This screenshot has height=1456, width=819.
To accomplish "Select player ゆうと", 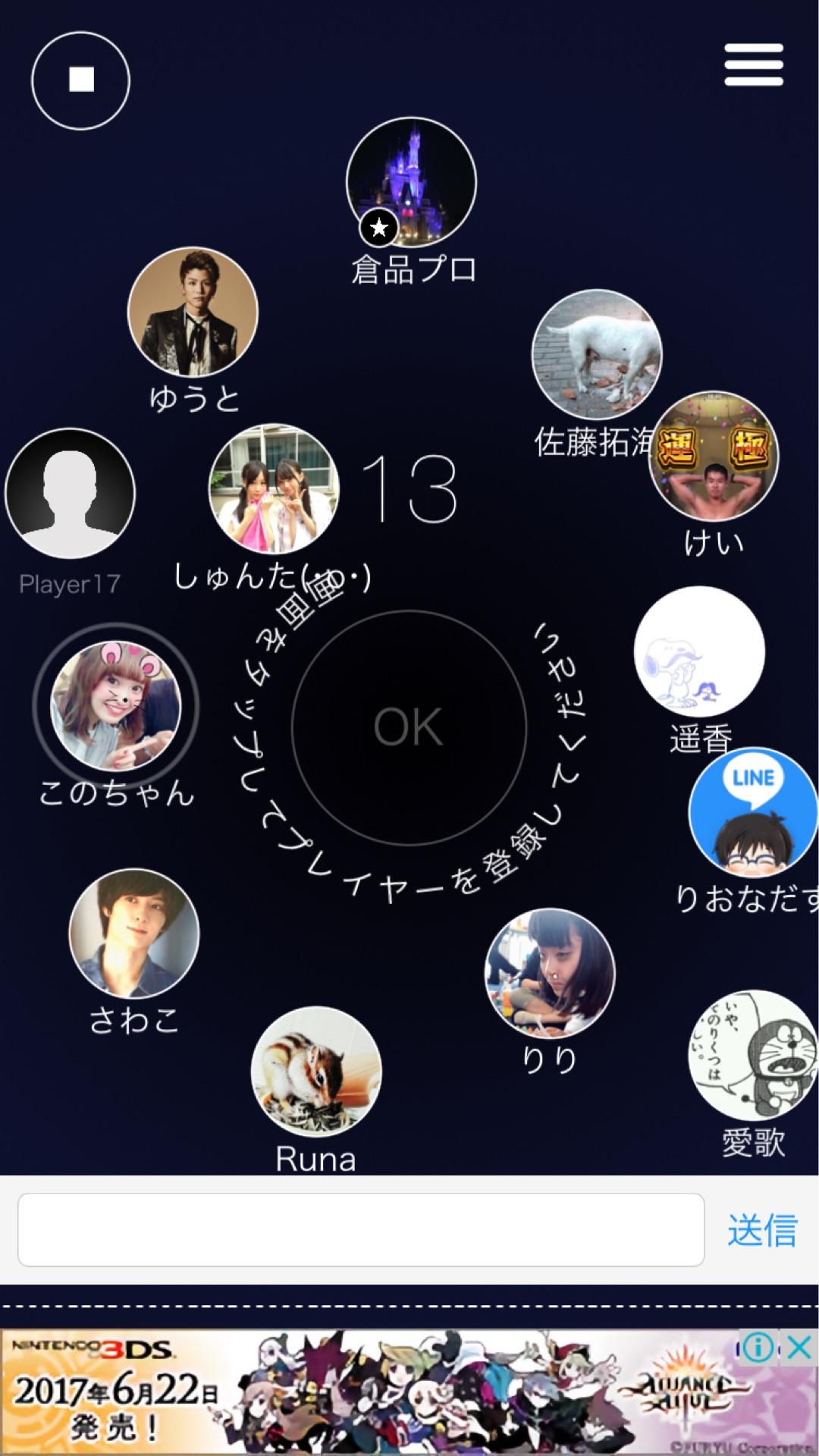I will (x=193, y=312).
